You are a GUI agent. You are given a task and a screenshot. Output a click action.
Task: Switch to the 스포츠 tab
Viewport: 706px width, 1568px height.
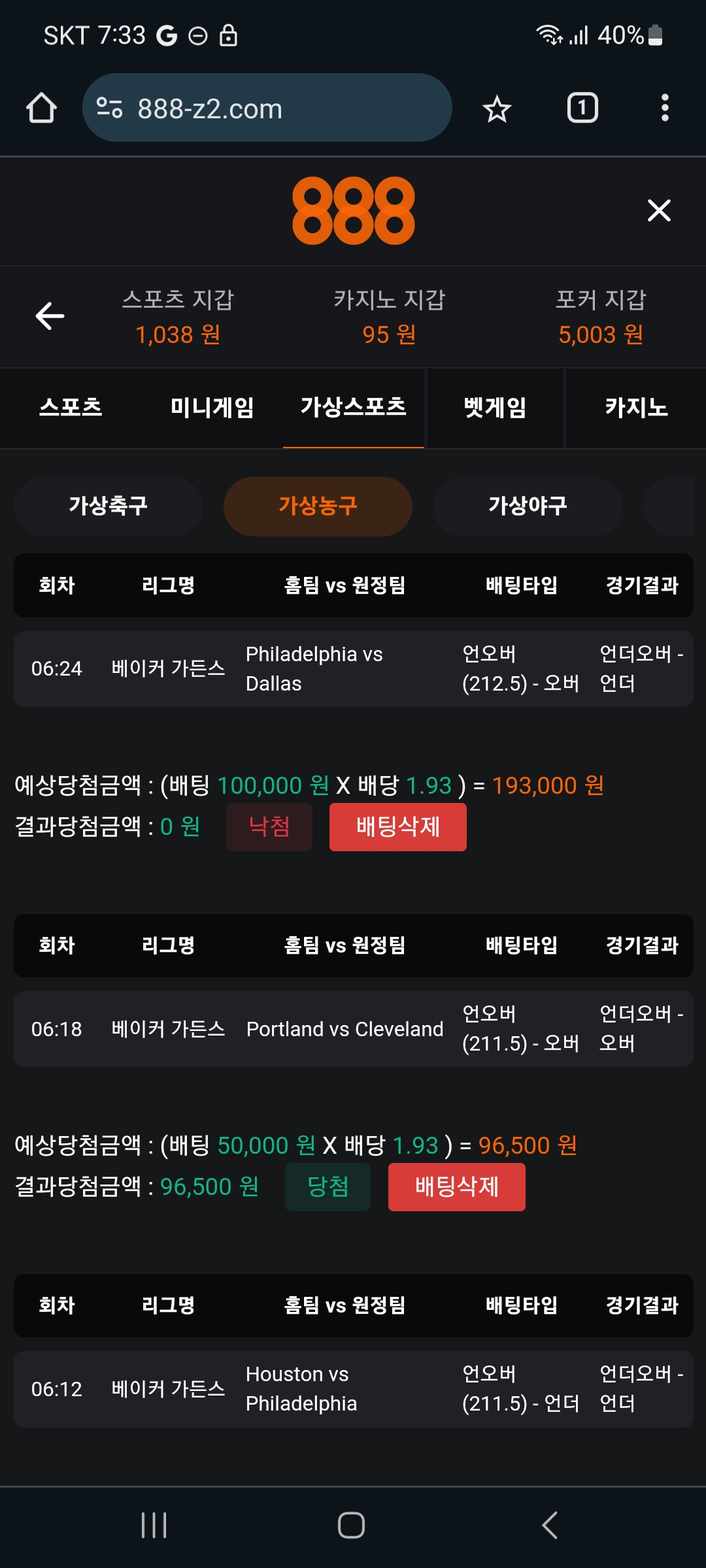coord(71,408)
